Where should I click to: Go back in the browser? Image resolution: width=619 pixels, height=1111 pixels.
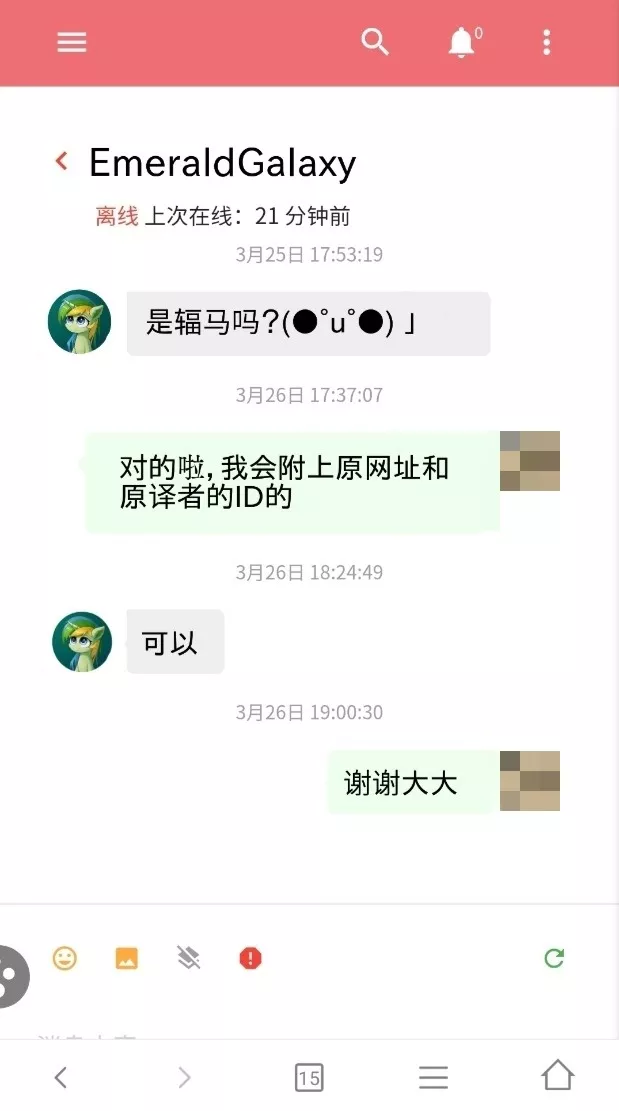click(x=61, y=1076)
